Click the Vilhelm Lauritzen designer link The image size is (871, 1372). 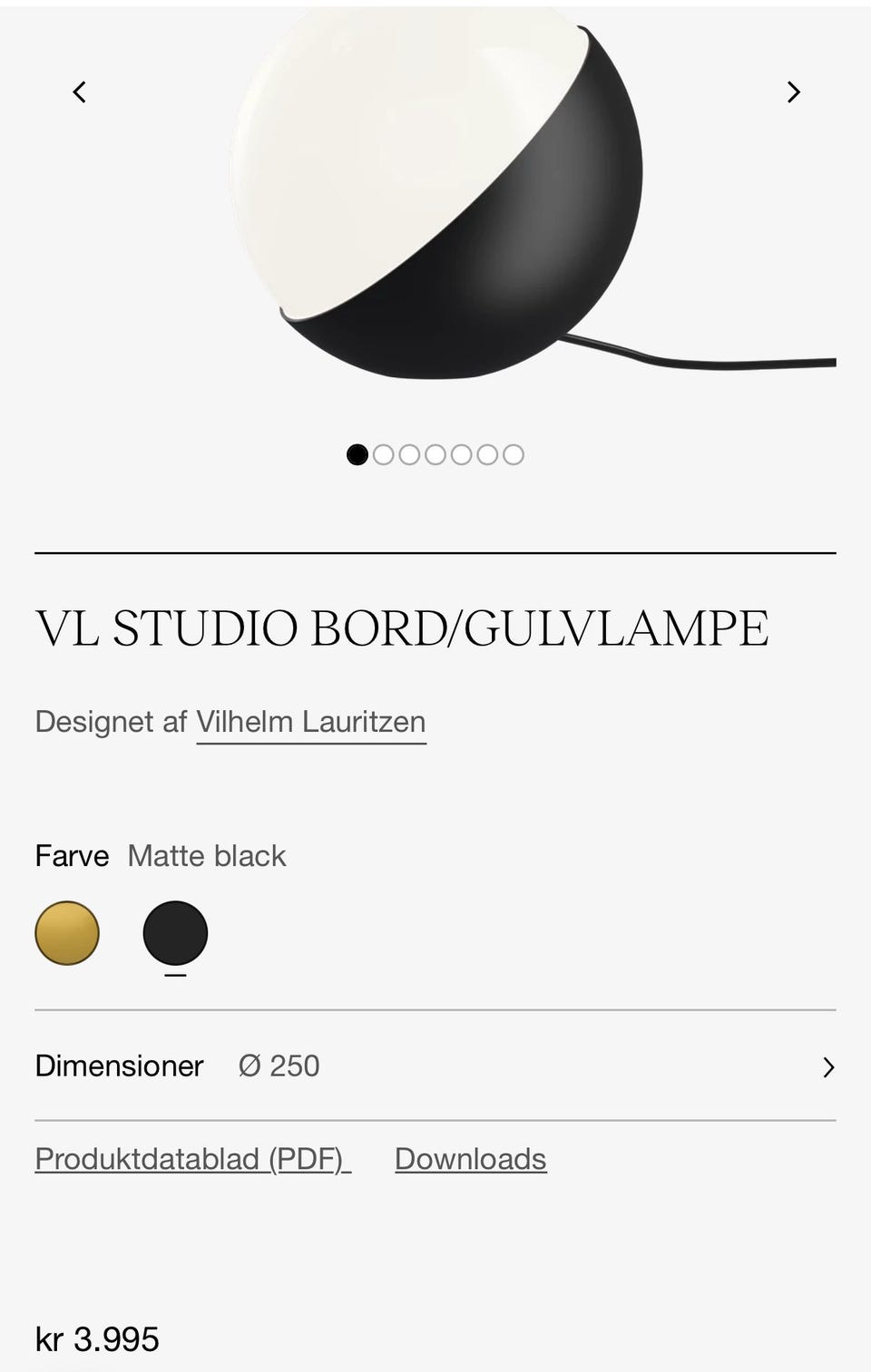[x=310, y=721]
